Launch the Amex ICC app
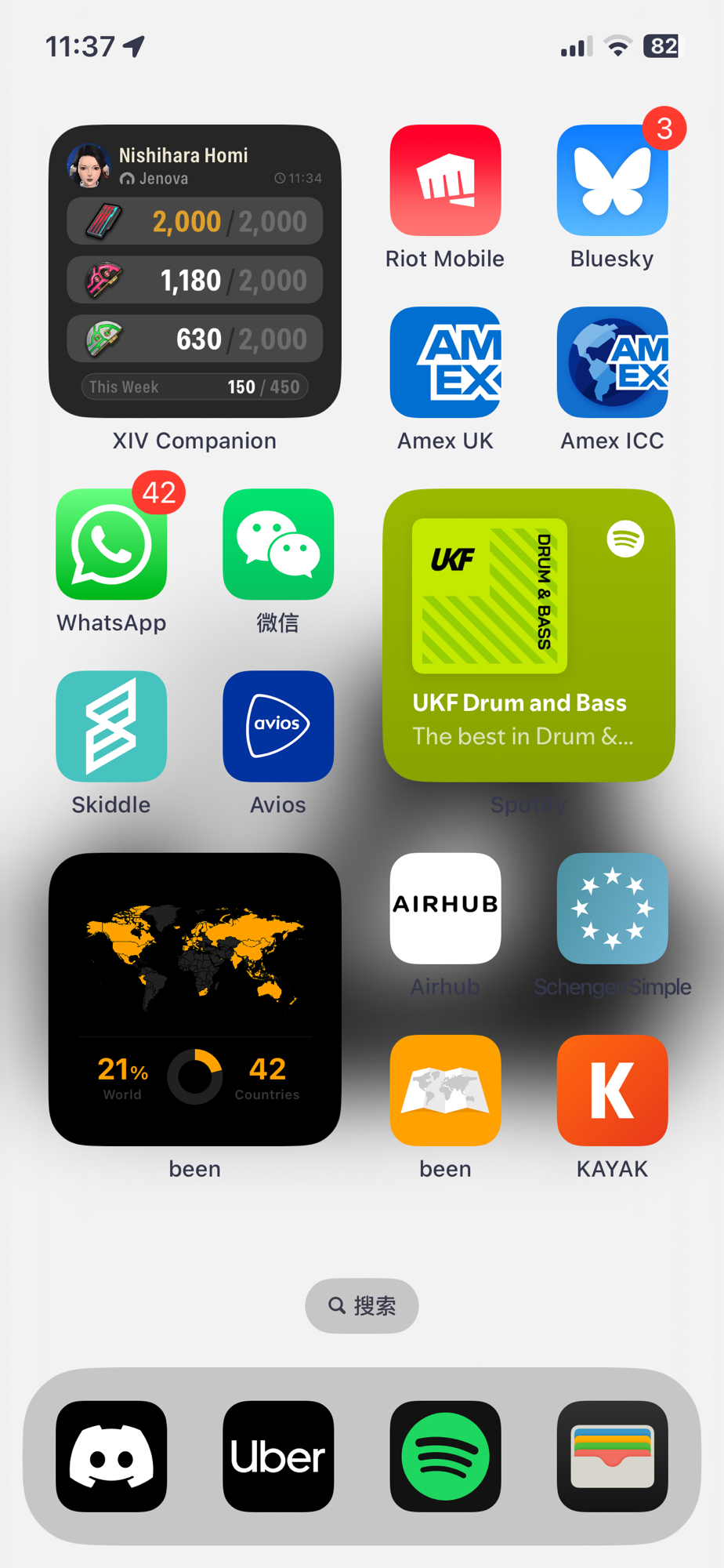724x1568 pixels. [x=612, y=362]
